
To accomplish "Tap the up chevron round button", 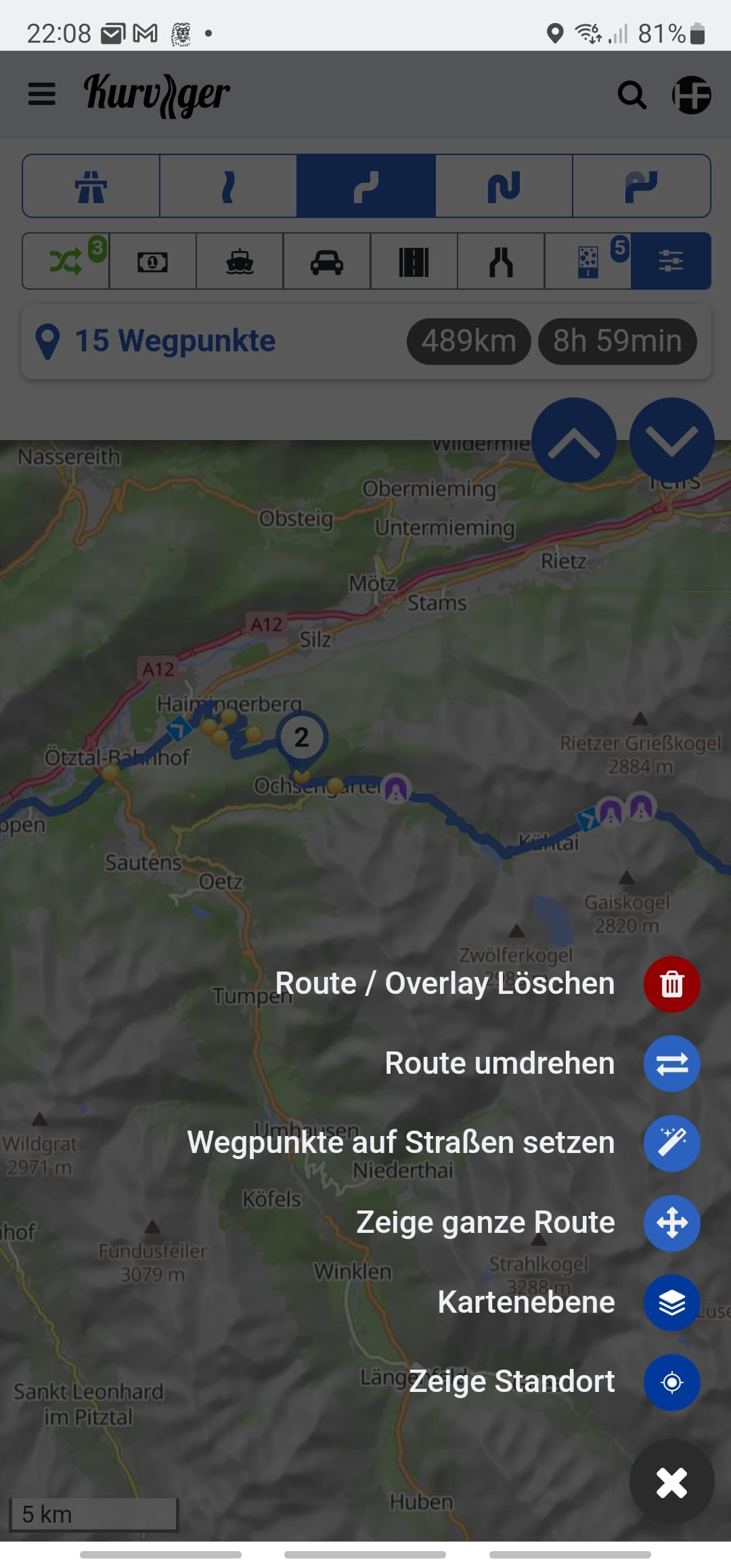I will tap(573, 440).
